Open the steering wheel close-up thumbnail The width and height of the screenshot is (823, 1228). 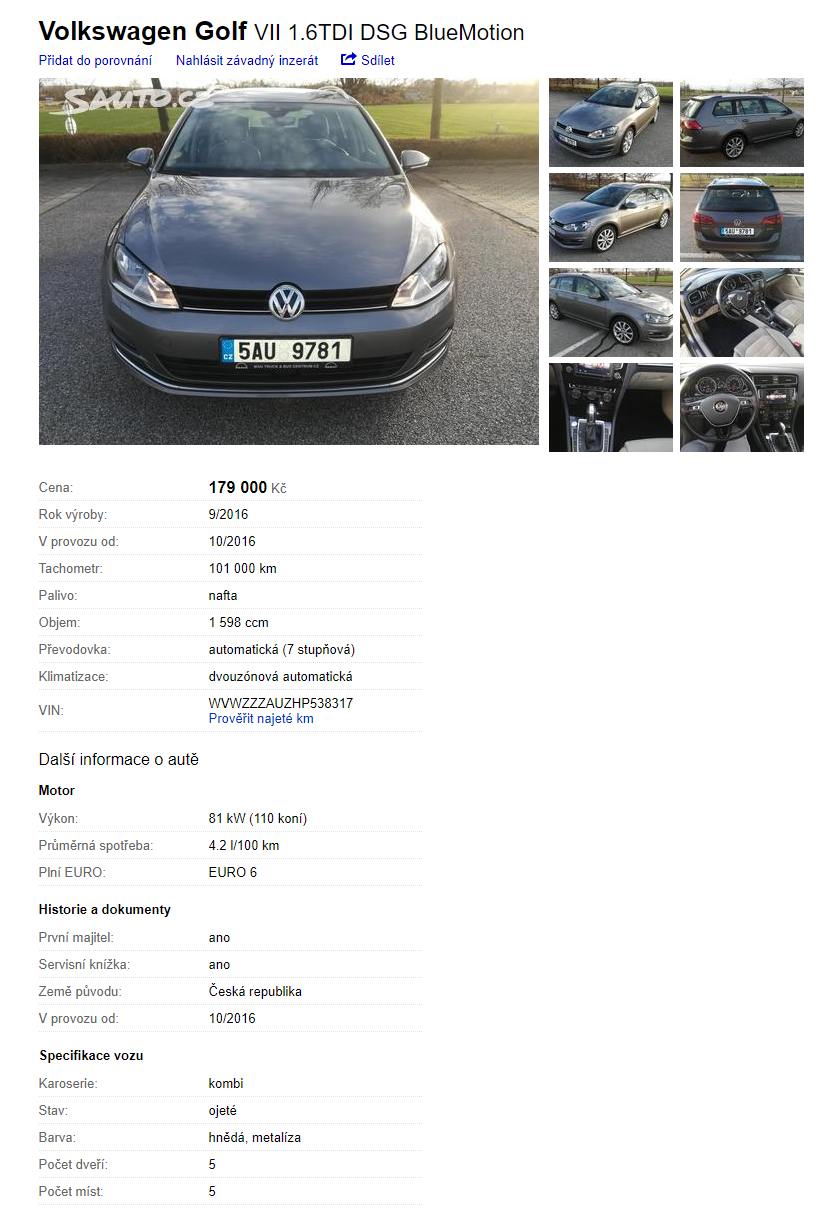tap(741, 407)
